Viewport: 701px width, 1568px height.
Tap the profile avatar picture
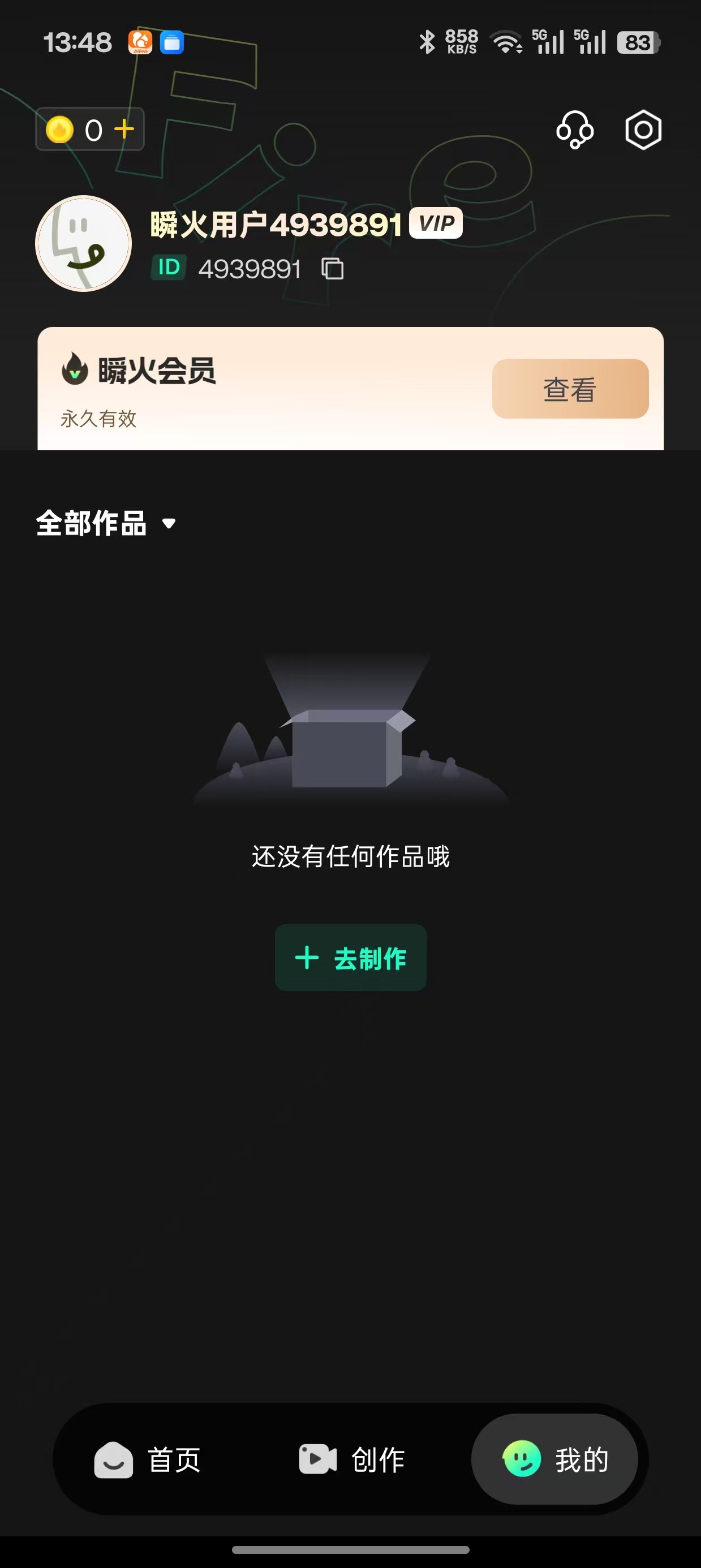(x=83, y=243)
